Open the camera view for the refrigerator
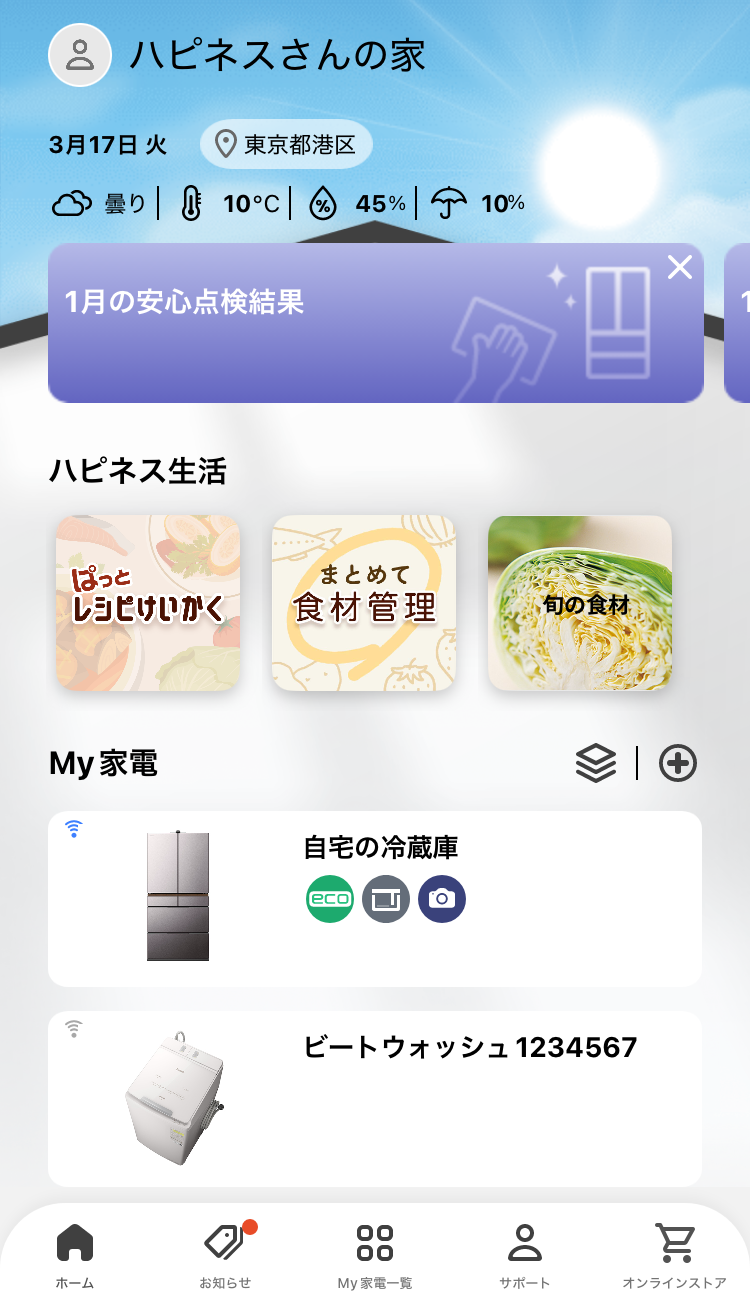The image size is (750, 1299). point(441,898)
